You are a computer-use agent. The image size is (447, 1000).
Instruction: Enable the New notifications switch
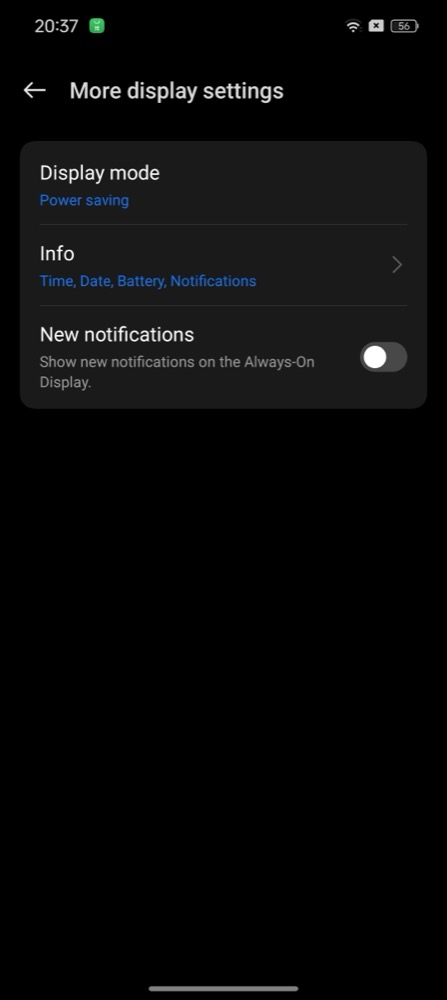tap(383, 357)
